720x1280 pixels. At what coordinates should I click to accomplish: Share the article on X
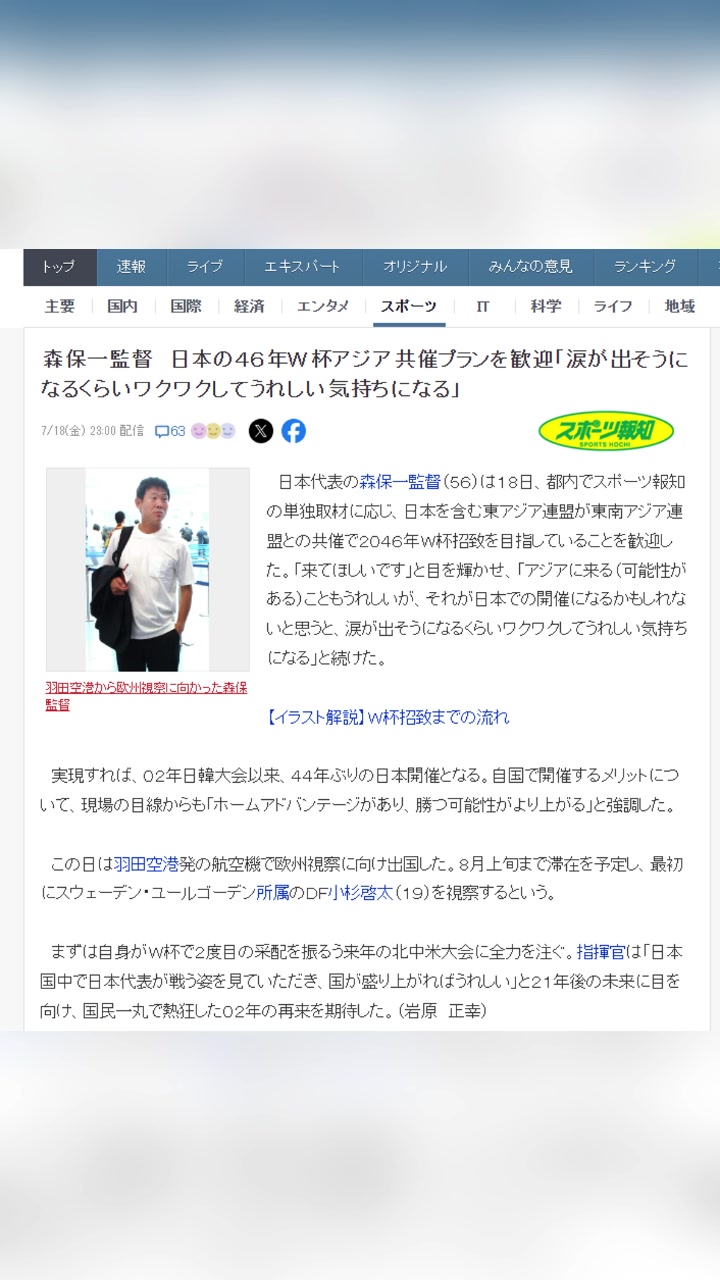pos(260,431)
